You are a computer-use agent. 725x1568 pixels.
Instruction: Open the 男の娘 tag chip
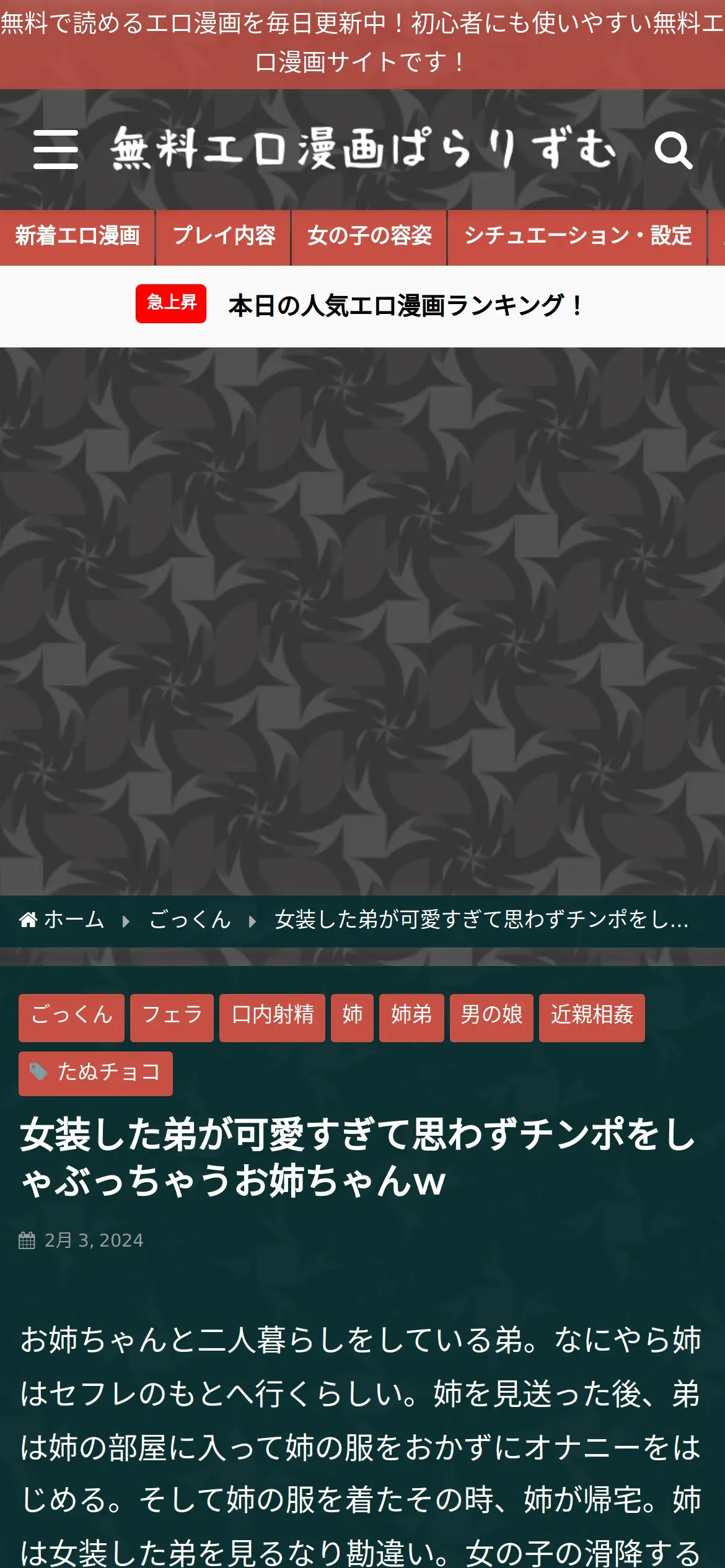491,1018
